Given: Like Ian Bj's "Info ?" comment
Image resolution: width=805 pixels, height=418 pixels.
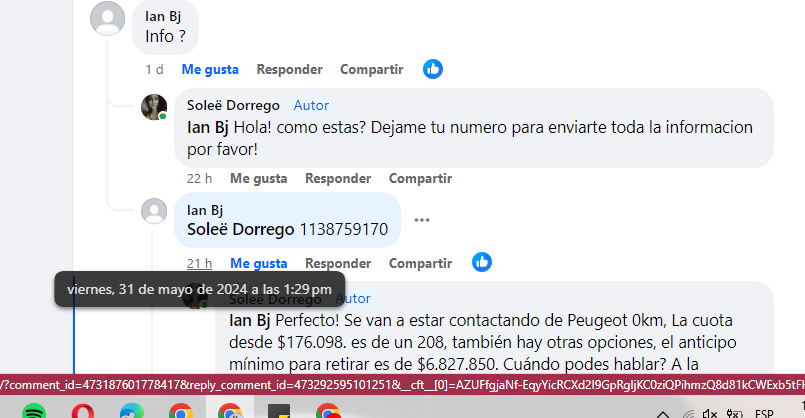Looking at the screenshot, I should click(x=209, y=69).
